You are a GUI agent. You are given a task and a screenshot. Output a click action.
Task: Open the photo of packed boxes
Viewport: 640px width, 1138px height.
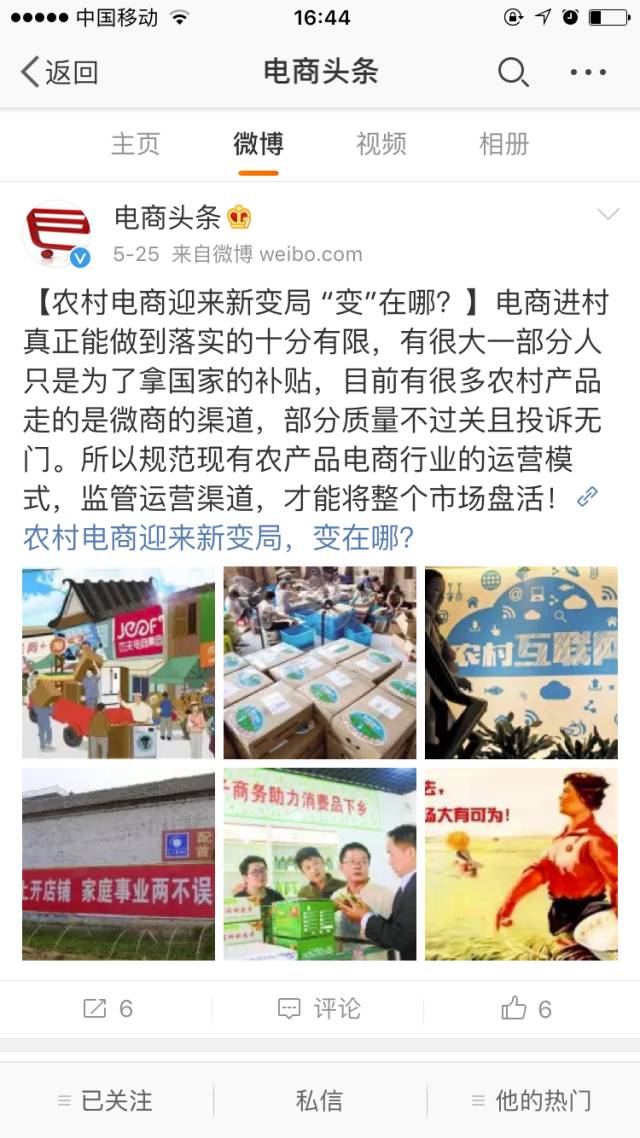(x=320, y=663)
